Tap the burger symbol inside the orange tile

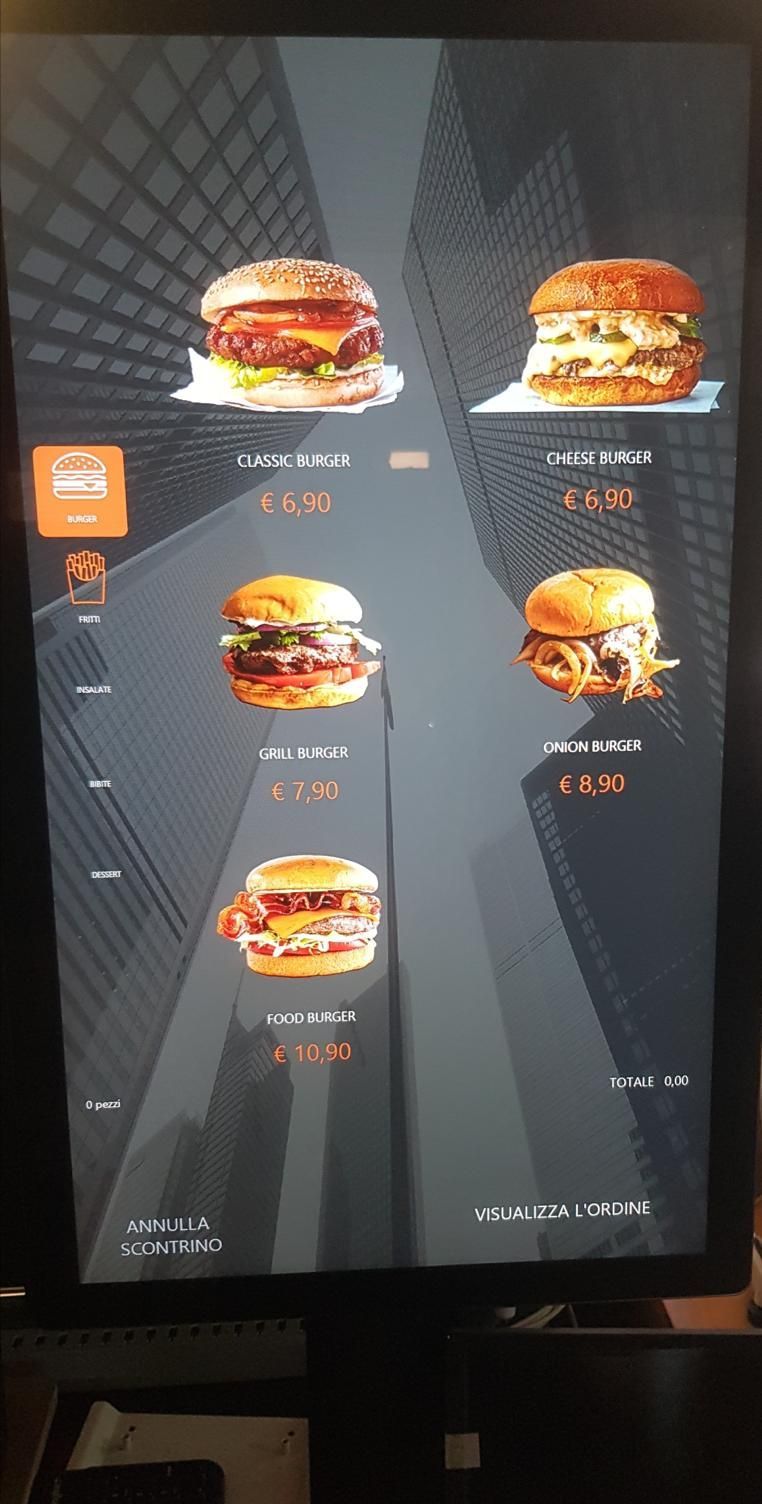point(80,478)
